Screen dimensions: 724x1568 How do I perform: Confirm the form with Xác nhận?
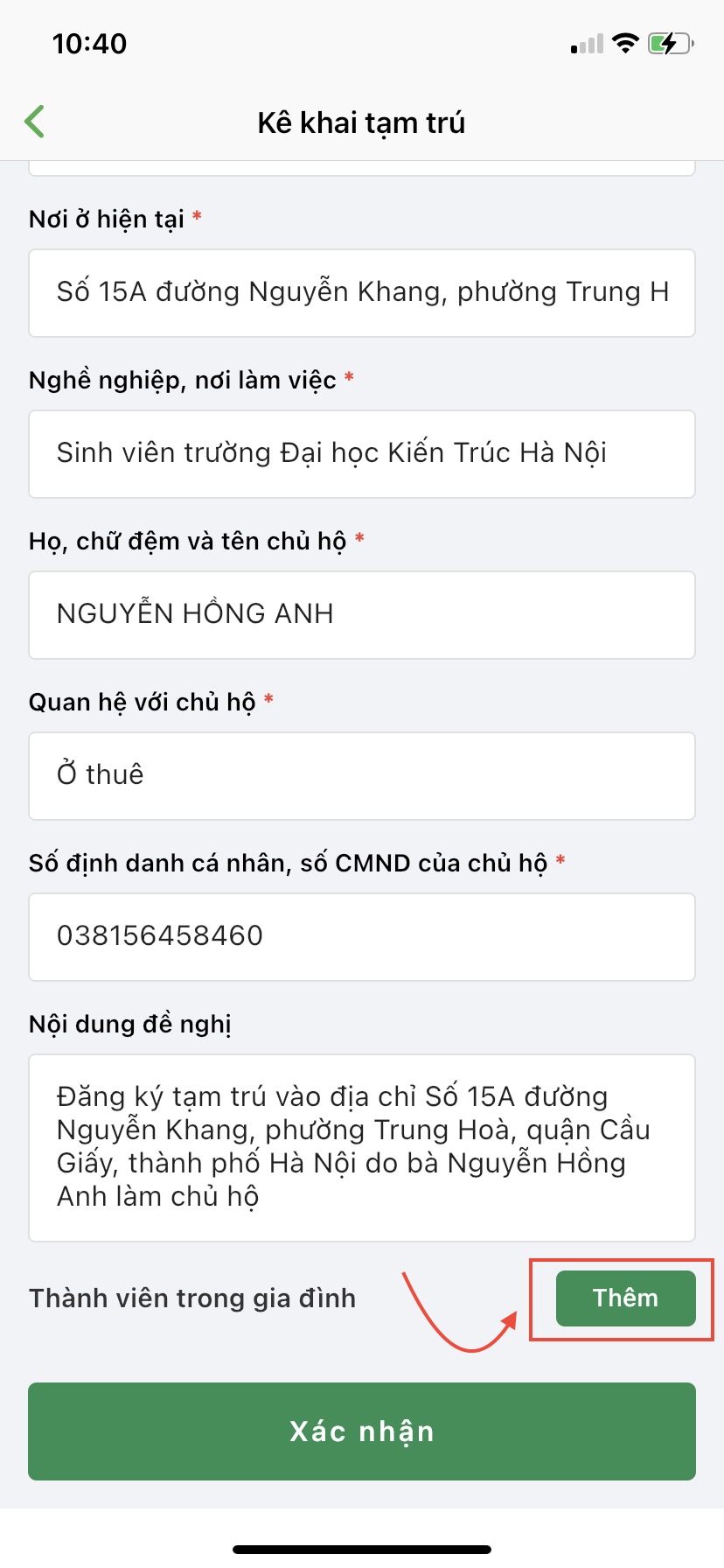coord(362,1431)
